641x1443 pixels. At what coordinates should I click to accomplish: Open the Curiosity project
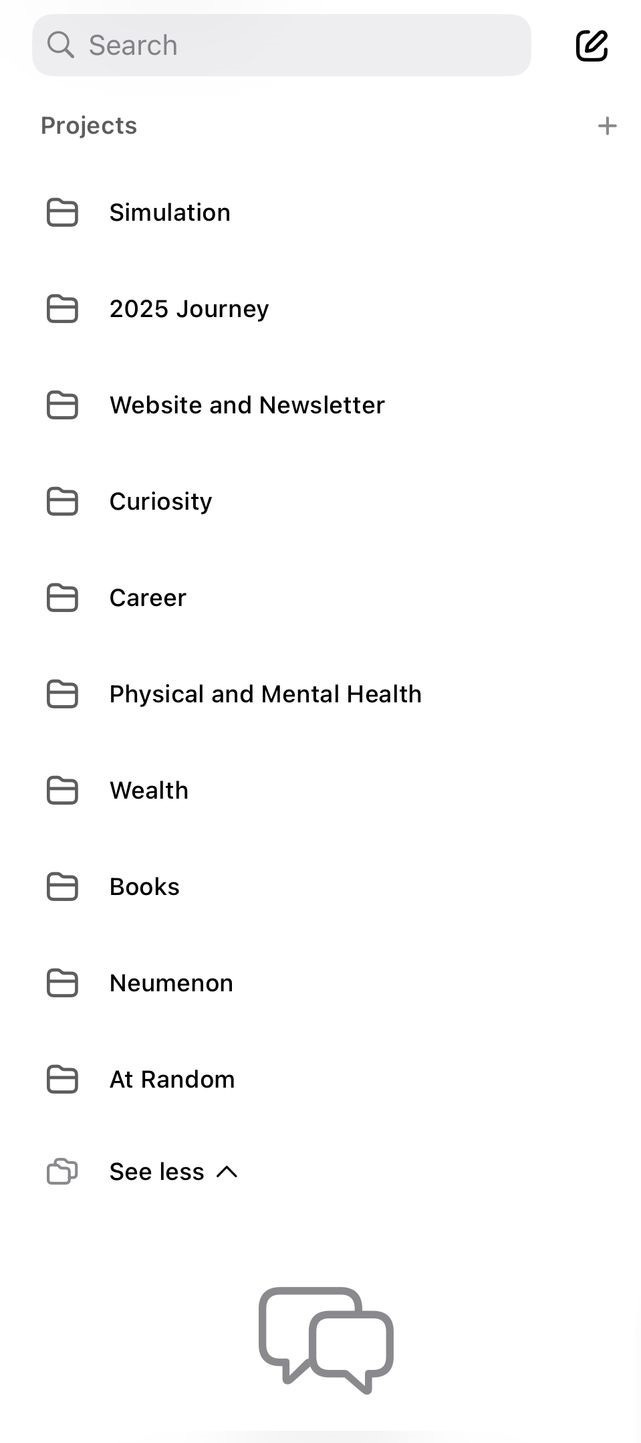point(320,501)
